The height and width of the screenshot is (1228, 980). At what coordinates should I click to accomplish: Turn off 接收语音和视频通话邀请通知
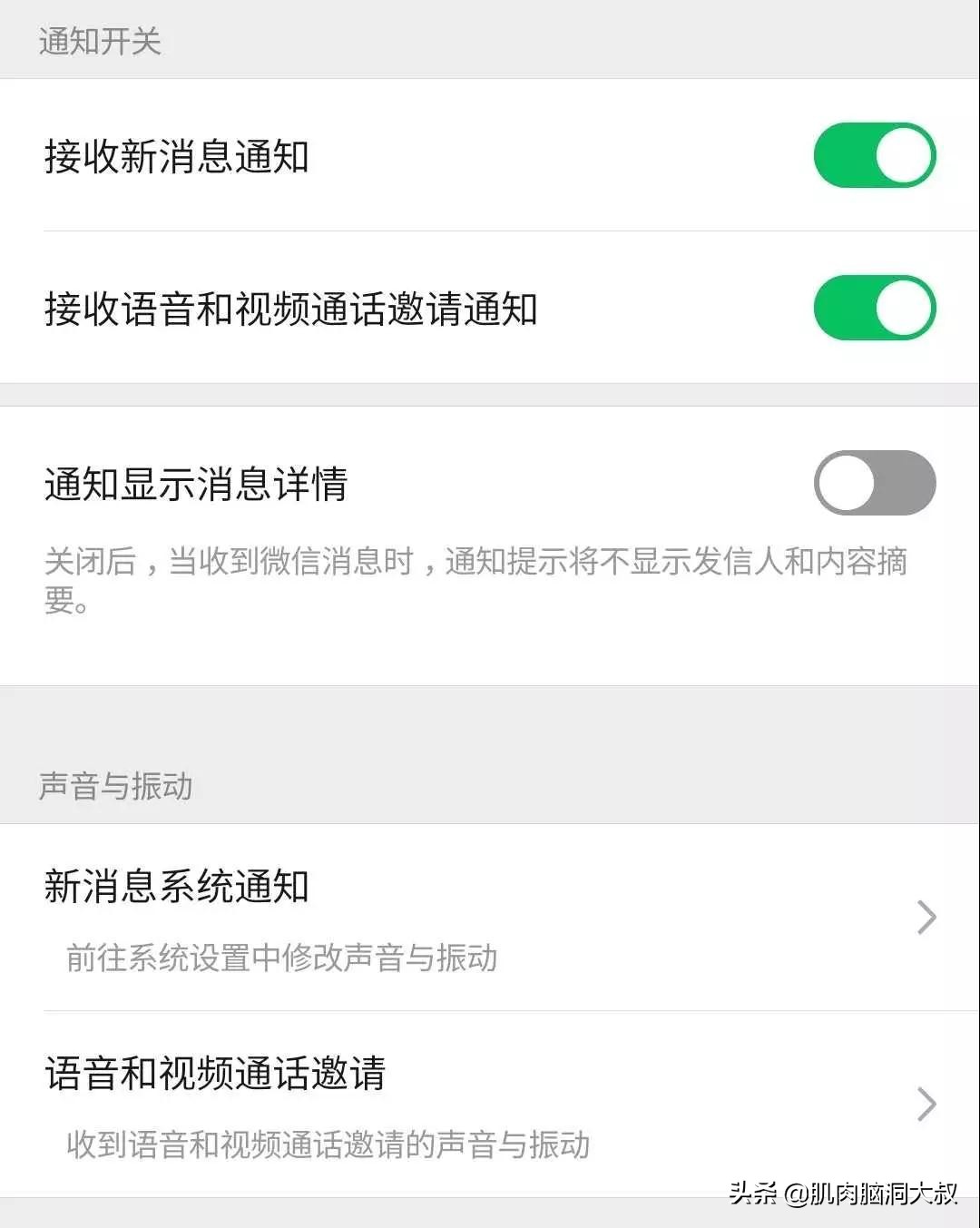click(x=874, y=309)
